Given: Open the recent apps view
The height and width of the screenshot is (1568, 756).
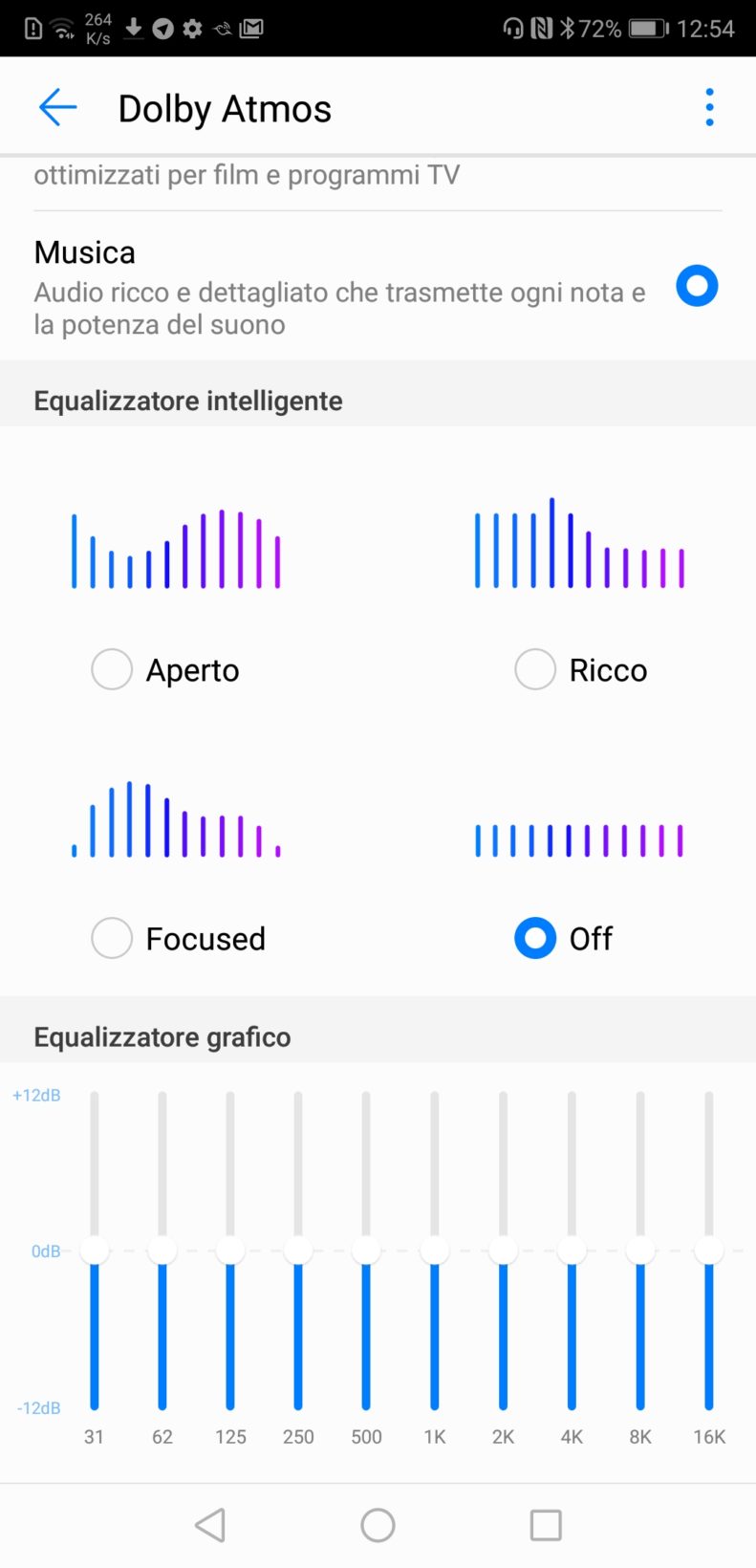Looking at the screenshot, I should click(546, 1525).
